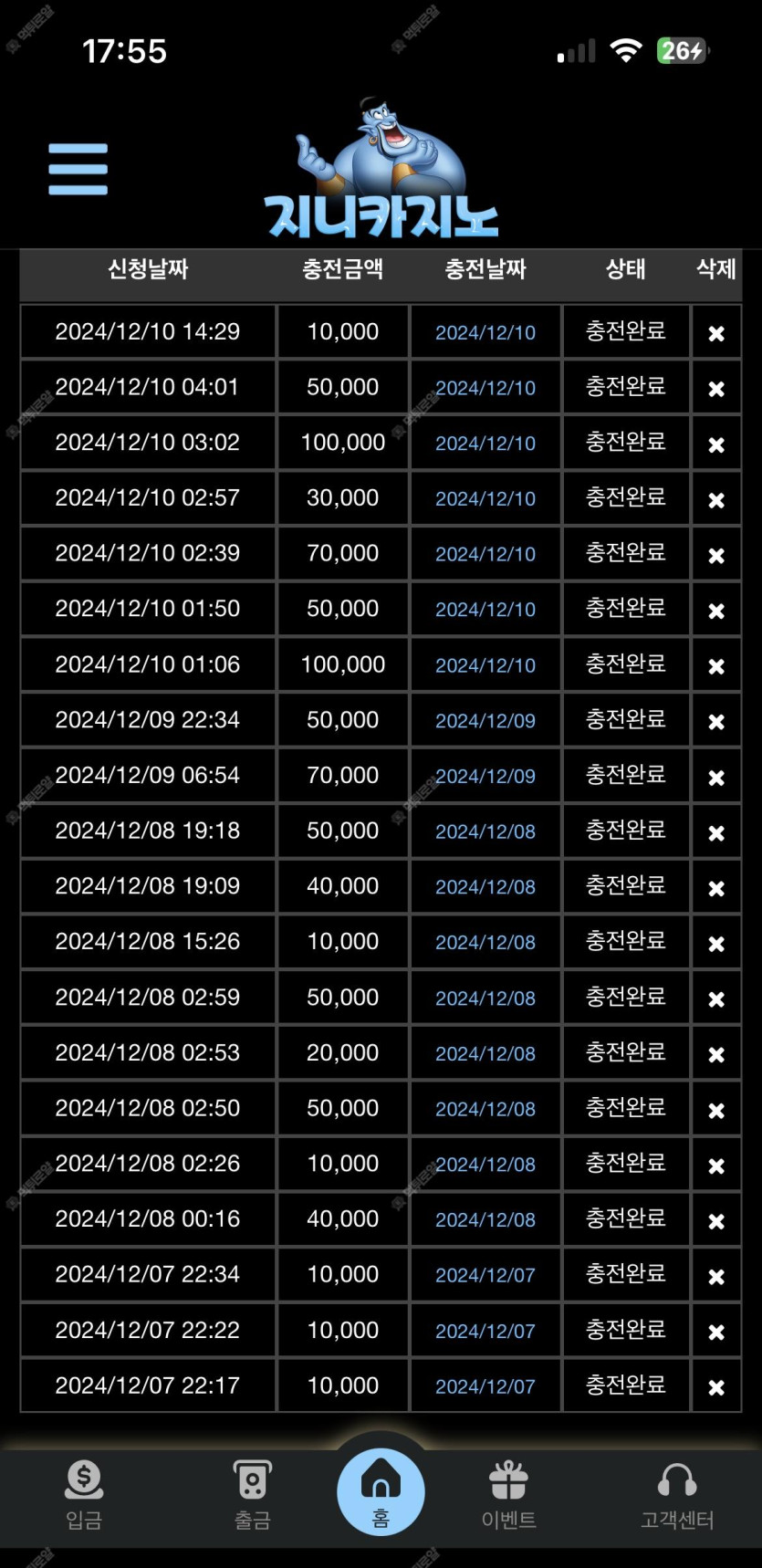Delete the 2024/12/10 01:06 record
Viewport: 762px width, 1568px height.
tap(716, 666)
